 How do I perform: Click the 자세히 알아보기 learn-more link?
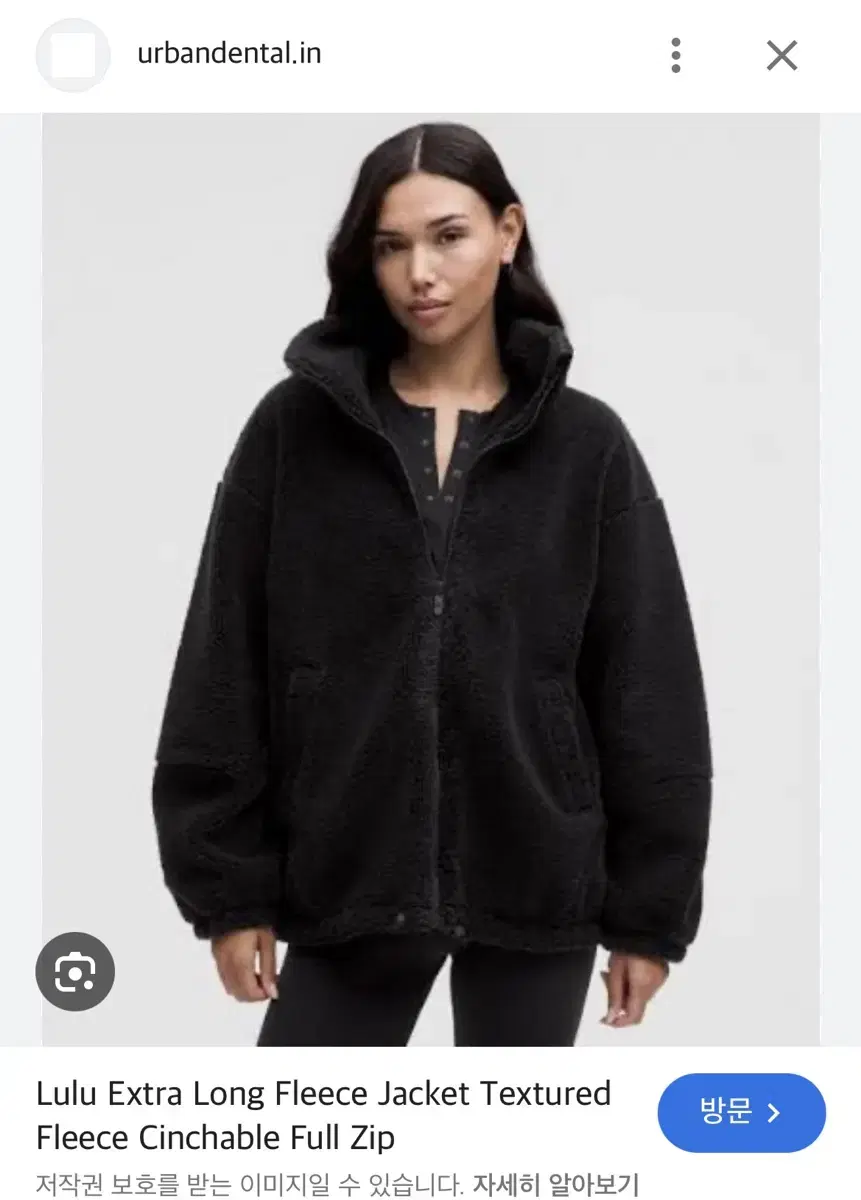pyautogui.click(x=556, y=1183)
